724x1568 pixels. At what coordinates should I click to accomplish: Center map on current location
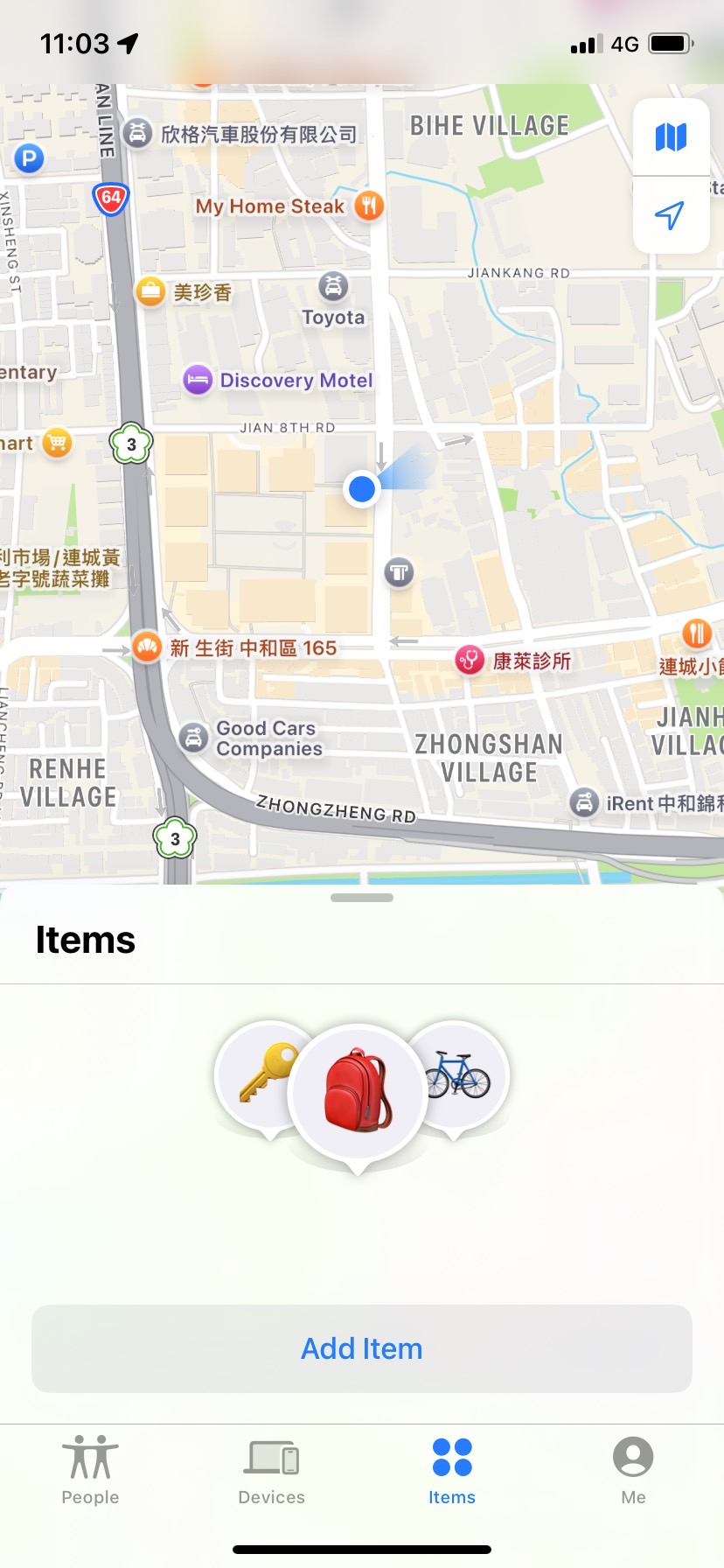[671, 214]
